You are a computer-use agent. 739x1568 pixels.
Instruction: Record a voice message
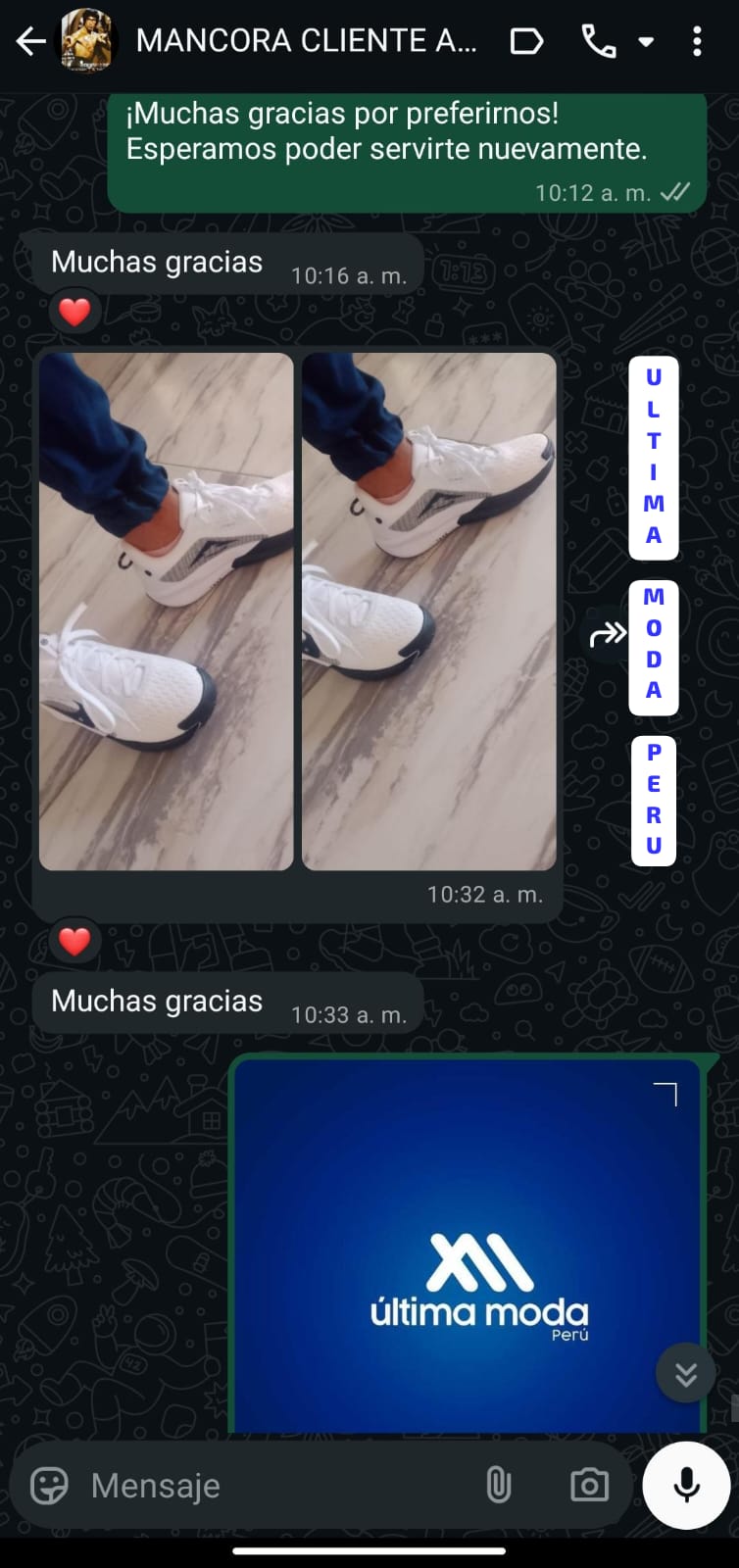[x=686, y=1486]
